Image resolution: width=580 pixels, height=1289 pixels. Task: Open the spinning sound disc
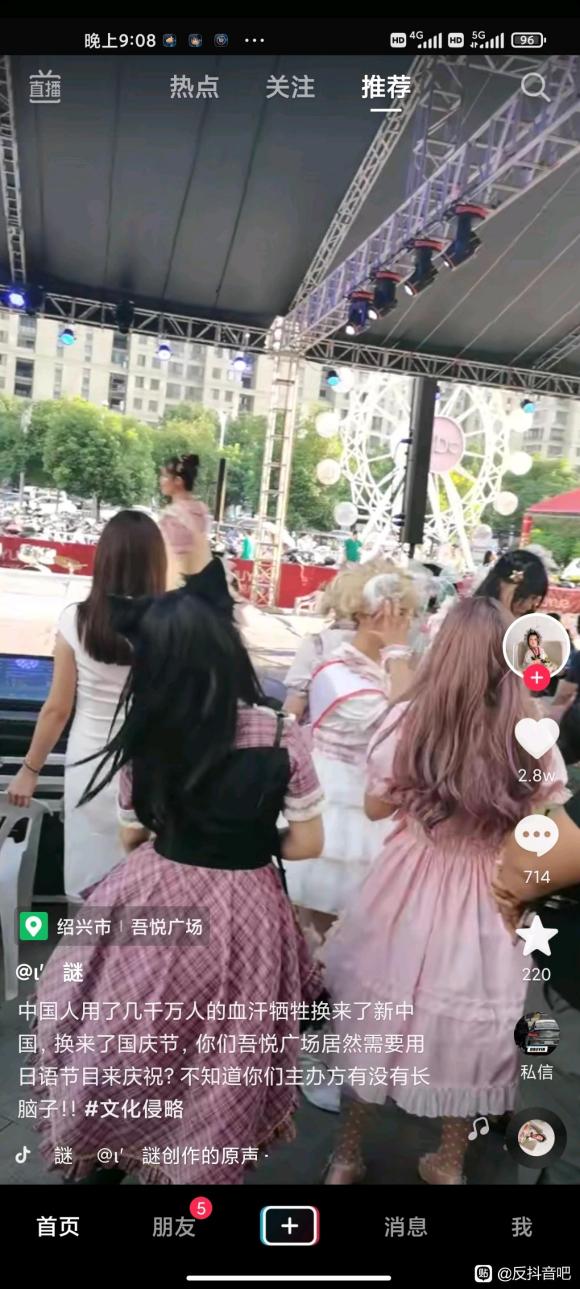536,1138
